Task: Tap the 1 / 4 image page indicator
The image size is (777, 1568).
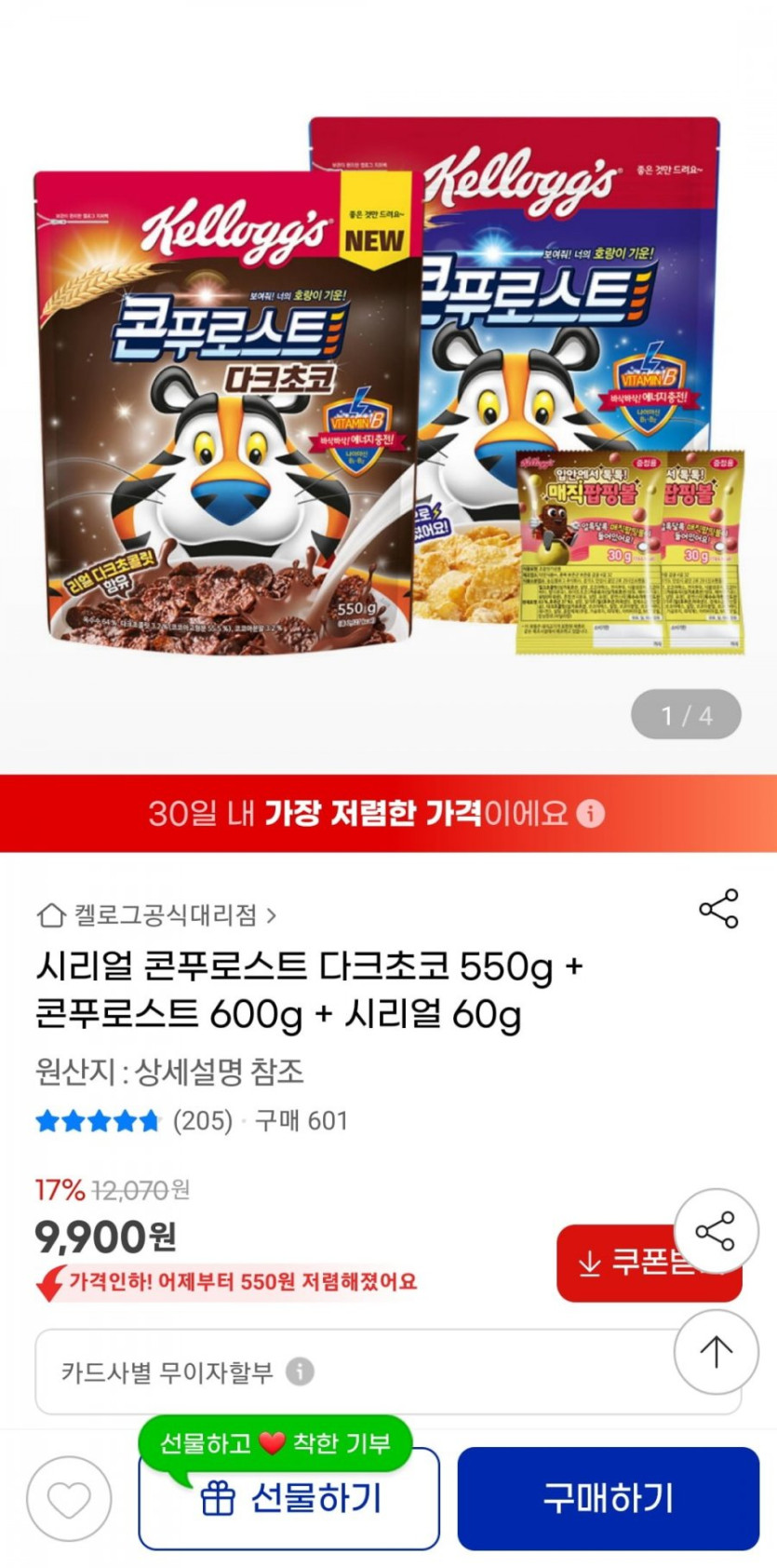Action: (686, 715)
